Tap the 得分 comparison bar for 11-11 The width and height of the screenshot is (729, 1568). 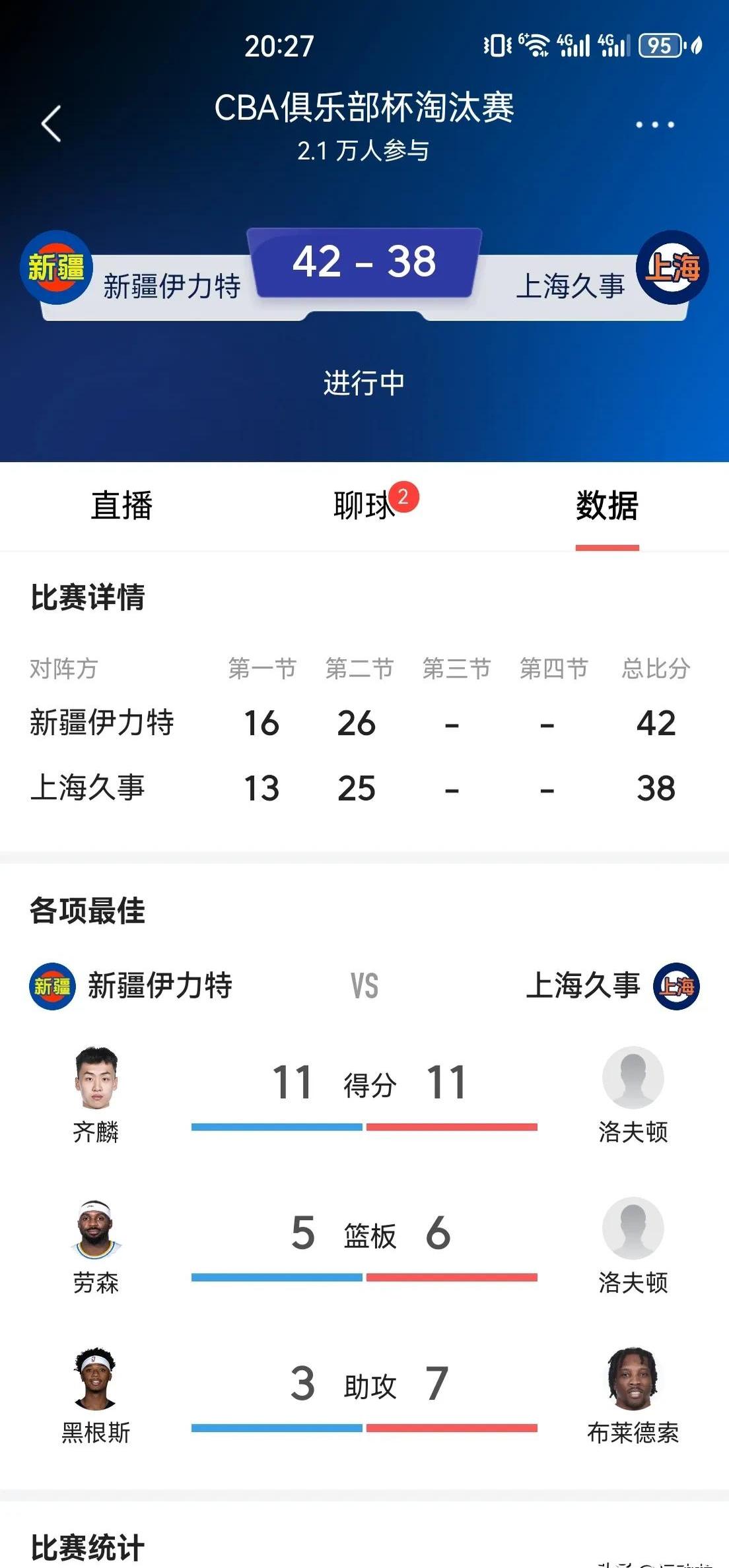pos(365,1124)
